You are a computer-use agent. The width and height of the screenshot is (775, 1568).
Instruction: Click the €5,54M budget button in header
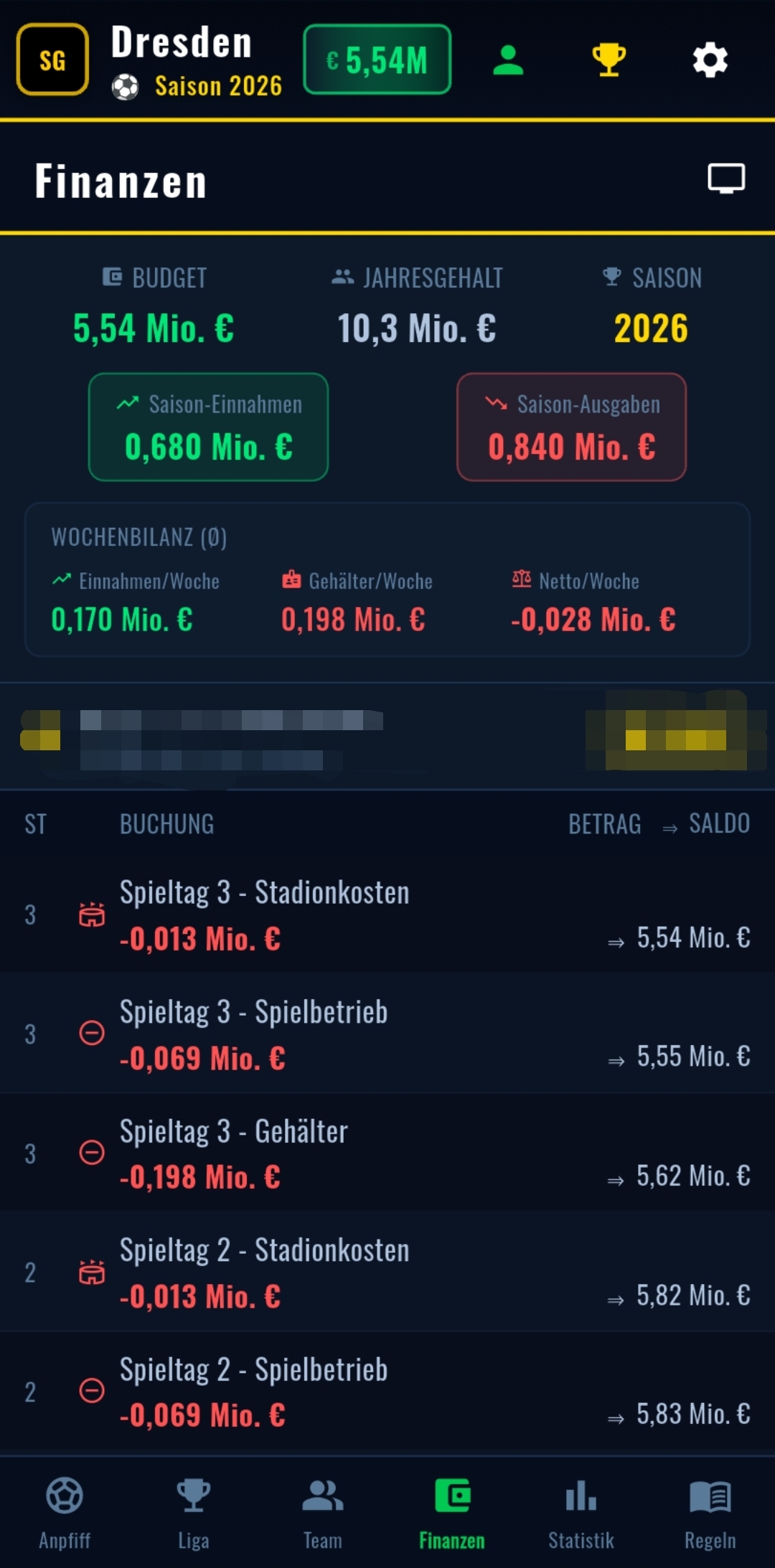tap(376, 58)
